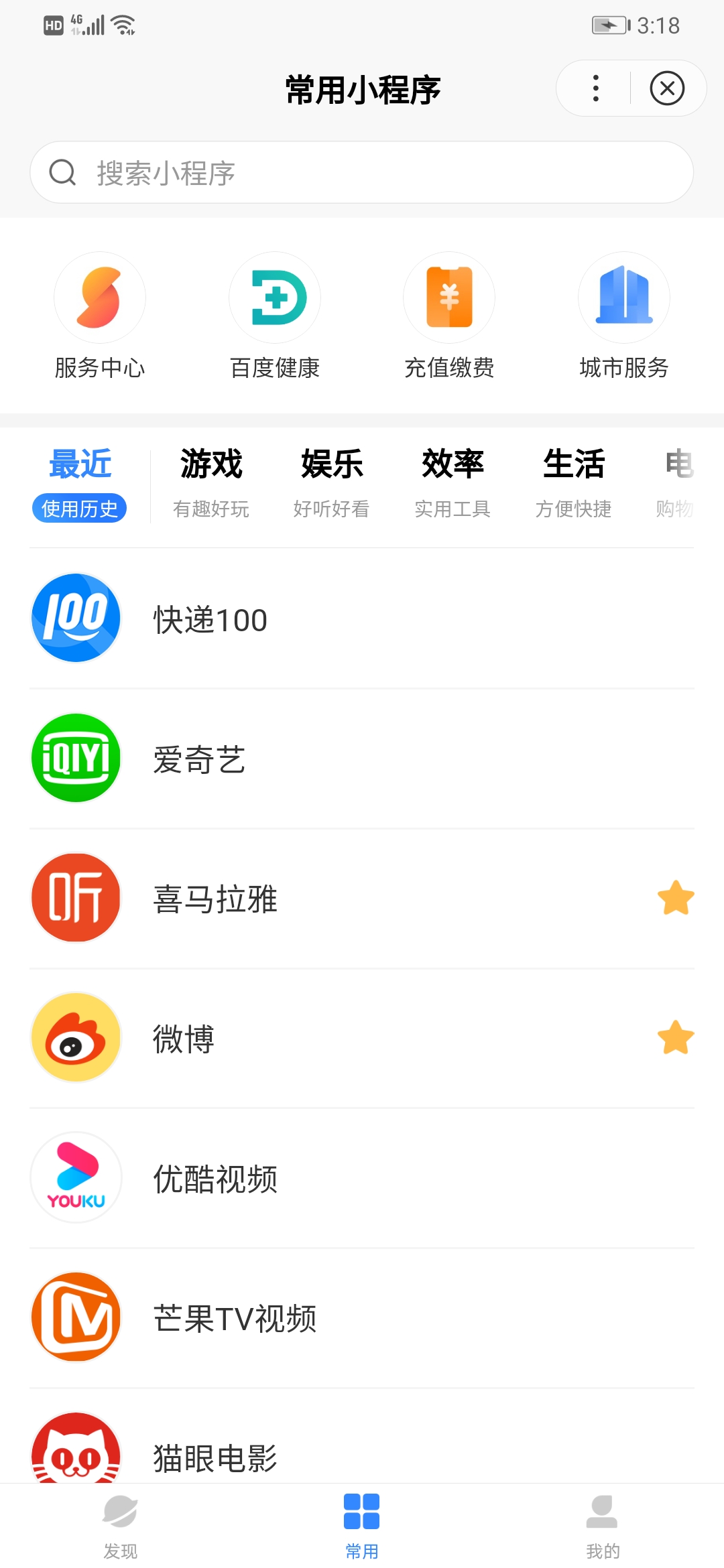
Task: Open 喜马拉雅 from the list
Action: 362,899
